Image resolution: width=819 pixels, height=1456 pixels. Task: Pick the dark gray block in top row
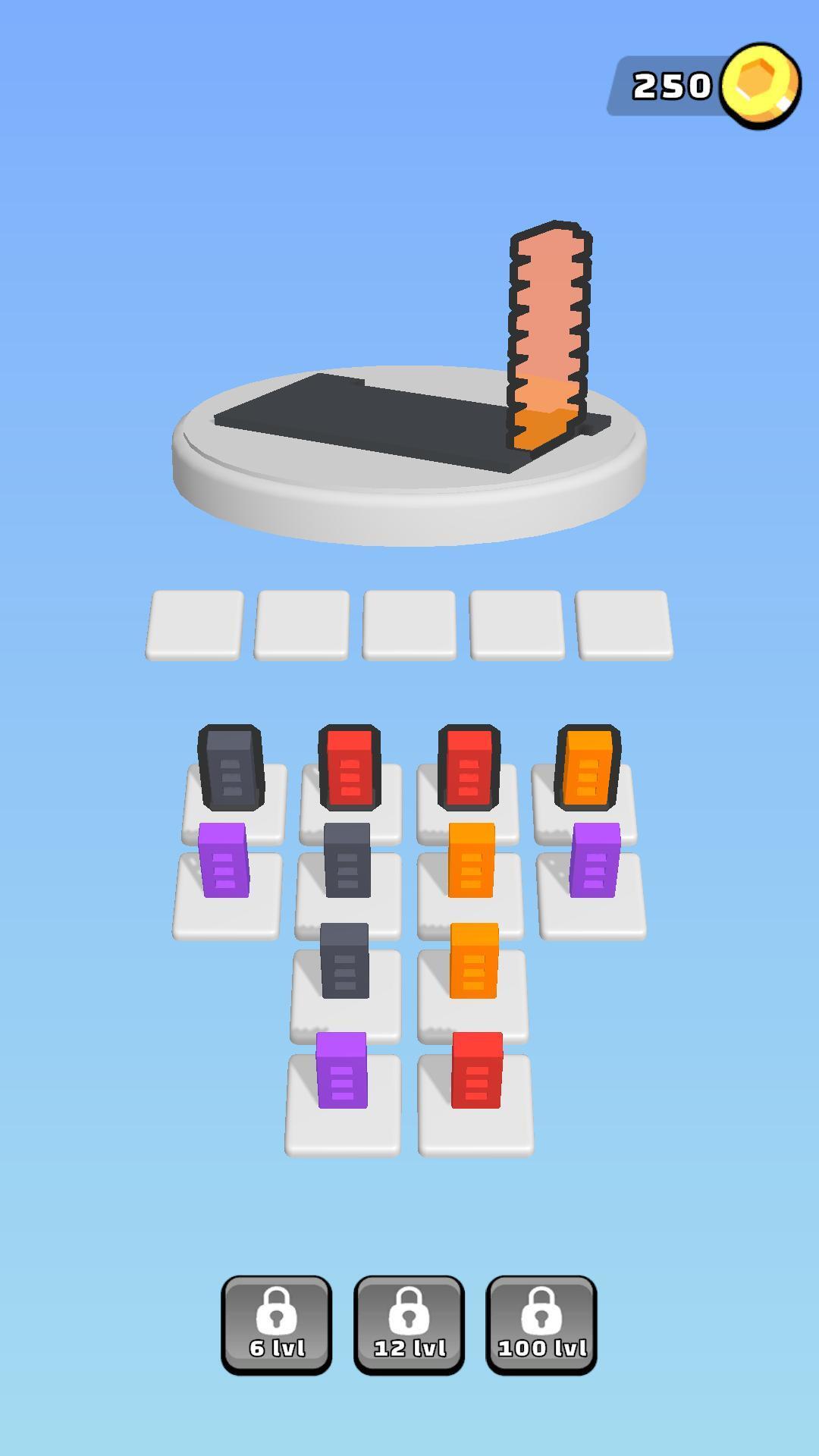click(231, 768)
